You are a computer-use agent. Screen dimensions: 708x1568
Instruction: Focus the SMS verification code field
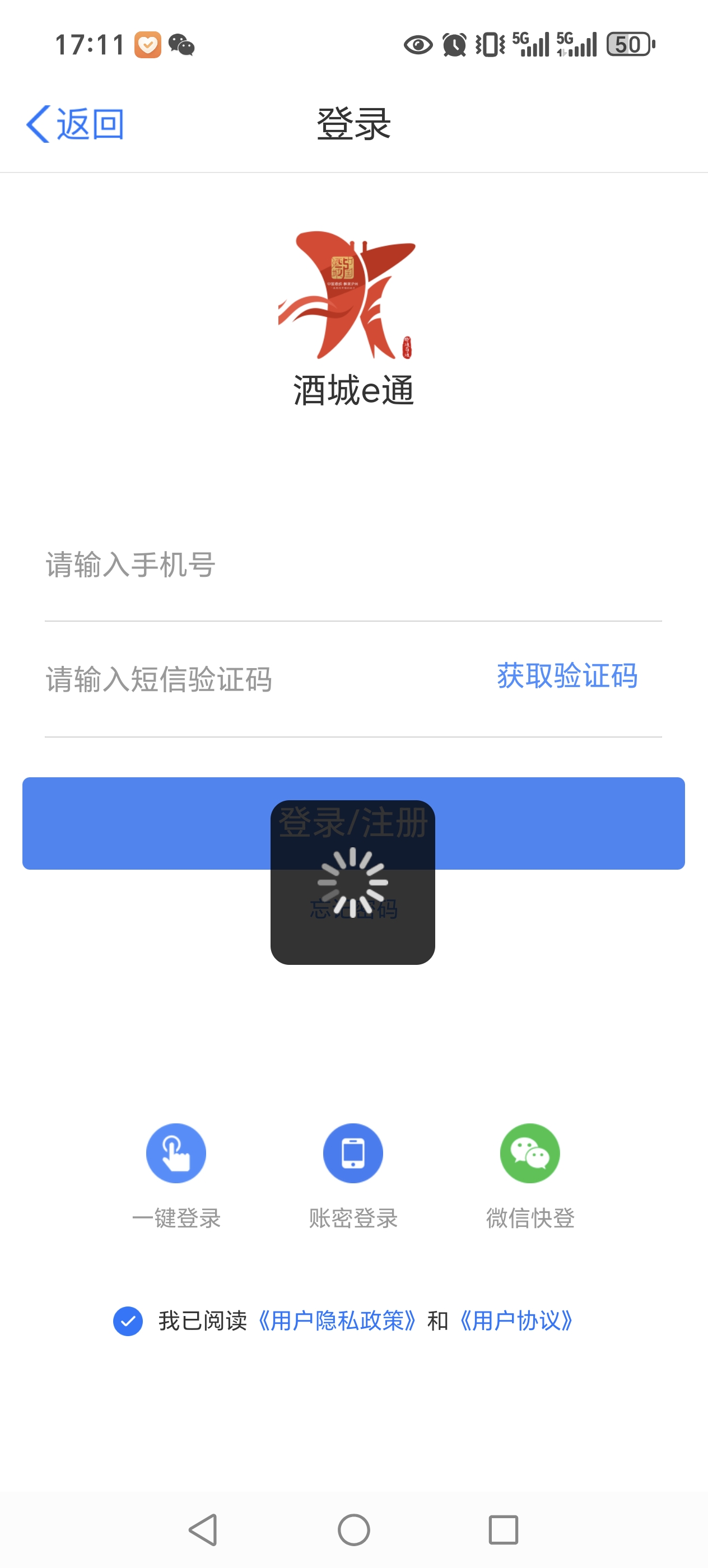pos(255,679)
